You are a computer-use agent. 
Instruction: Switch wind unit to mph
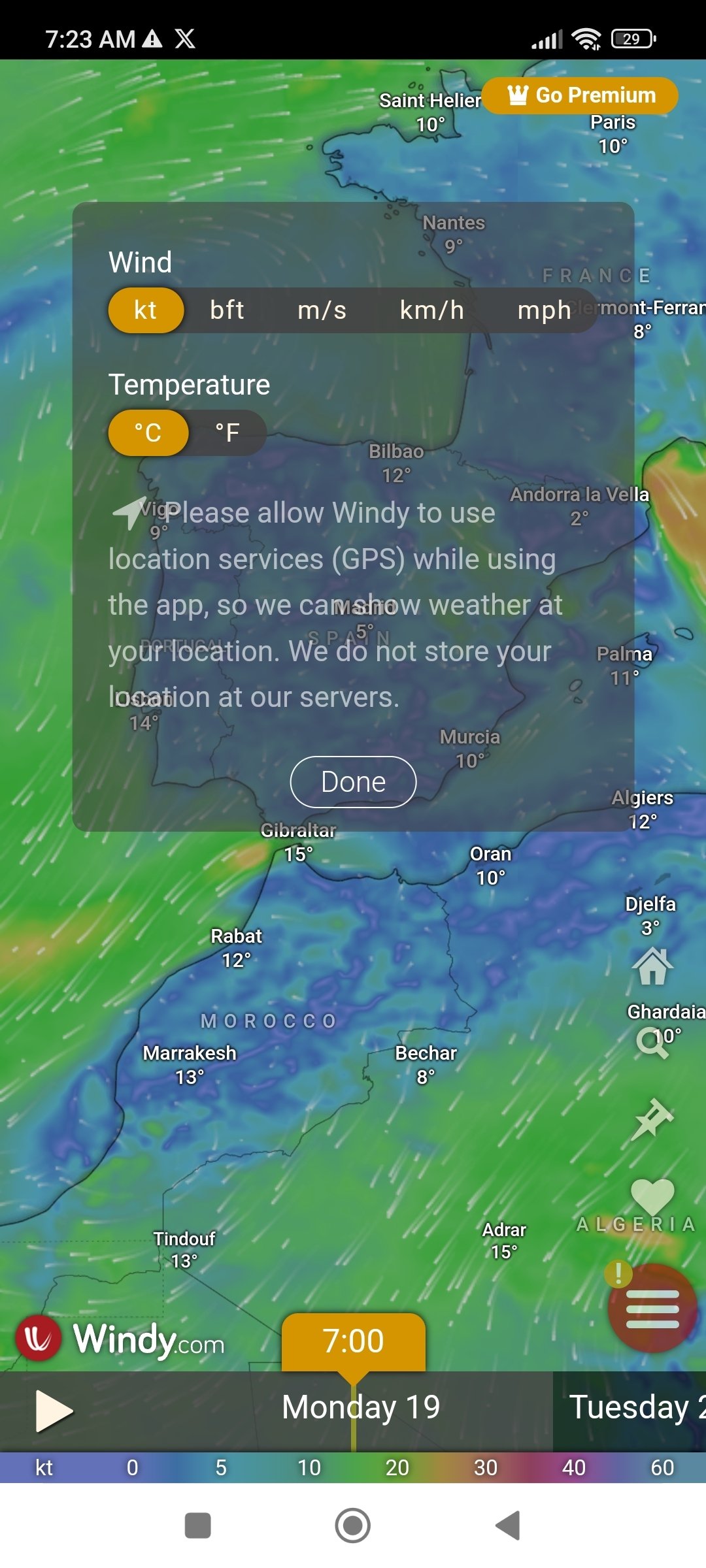pyautogui.click(x=545, y=310)
